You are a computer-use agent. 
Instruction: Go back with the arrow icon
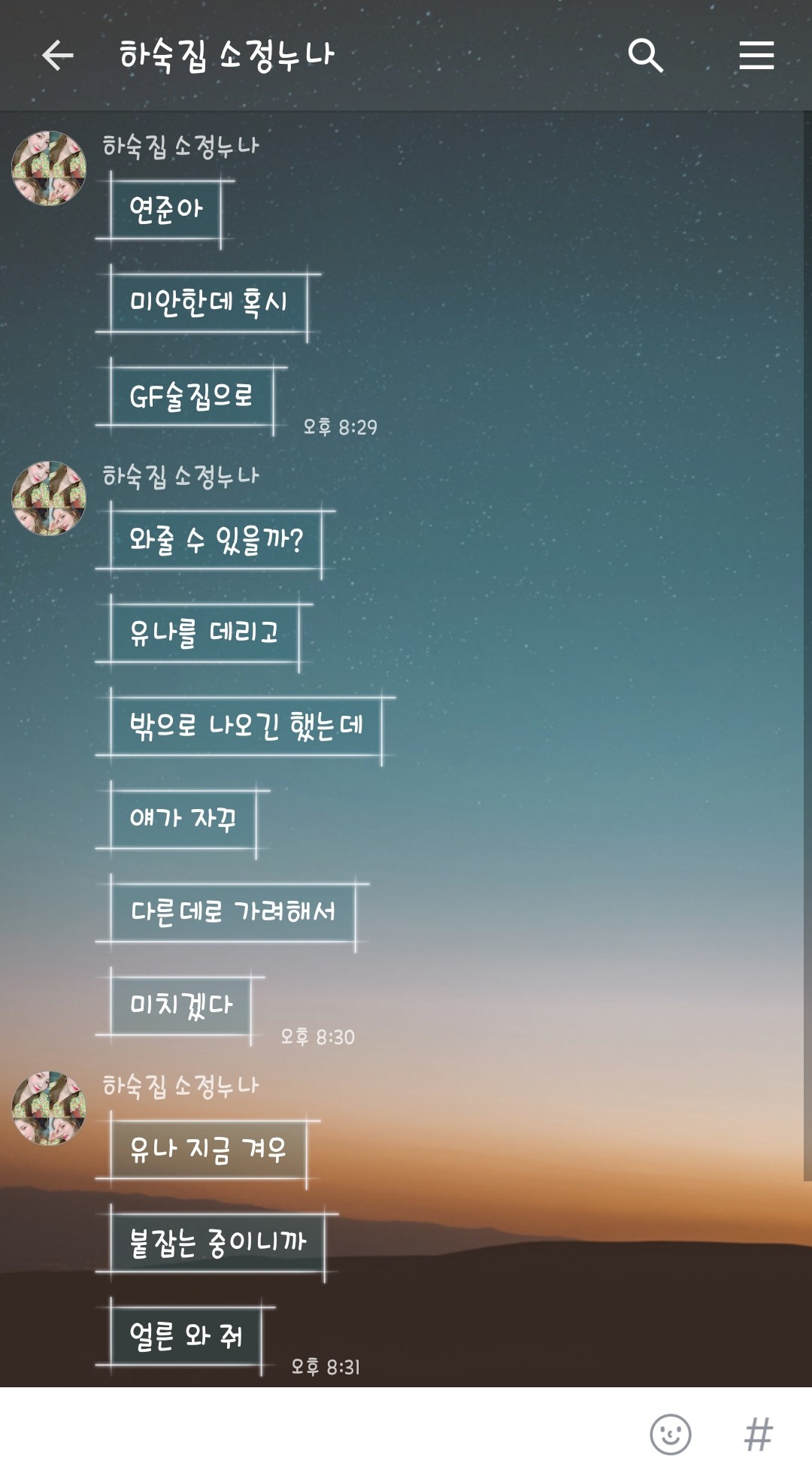[x=57, y=56]
